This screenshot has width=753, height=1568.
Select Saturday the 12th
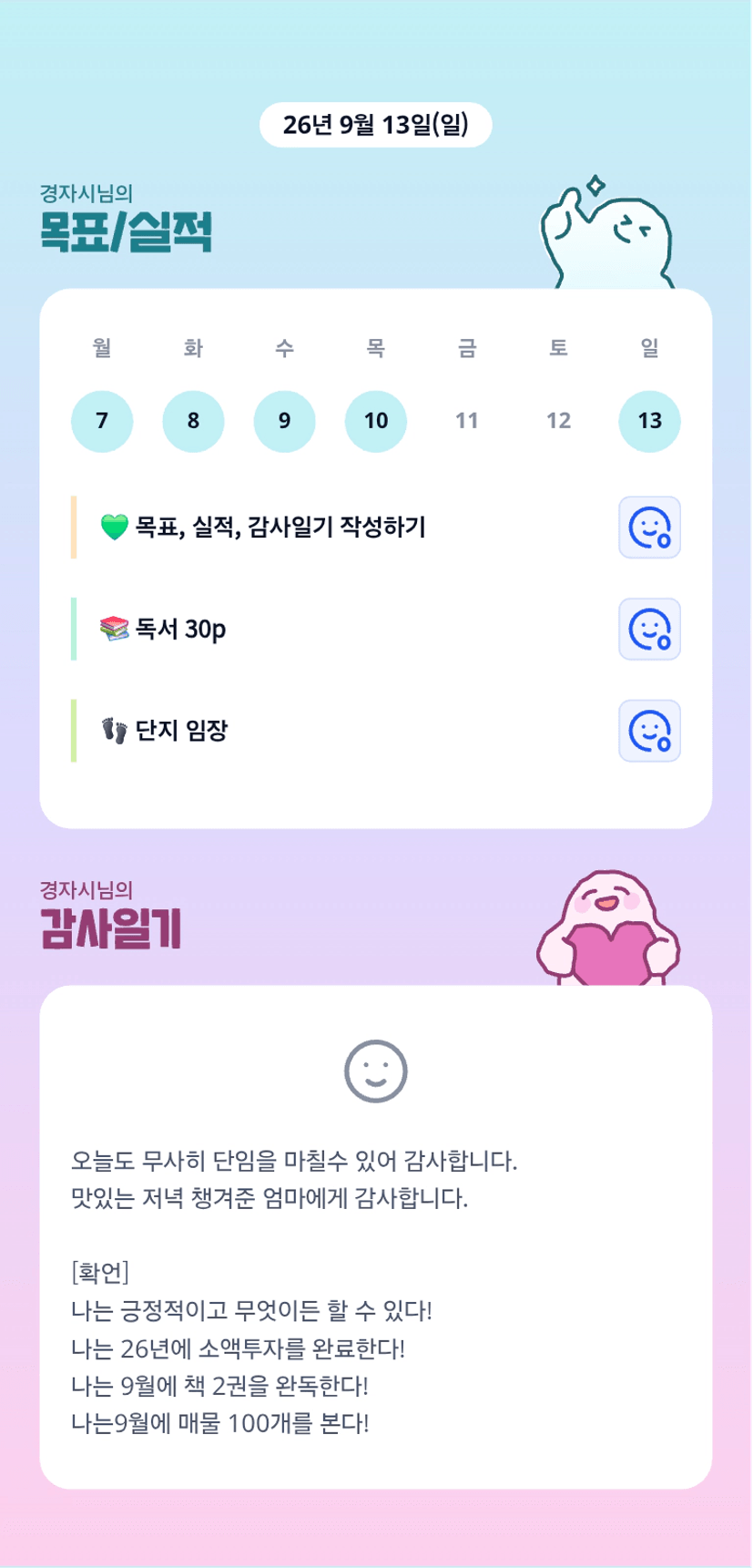point(558,421)
